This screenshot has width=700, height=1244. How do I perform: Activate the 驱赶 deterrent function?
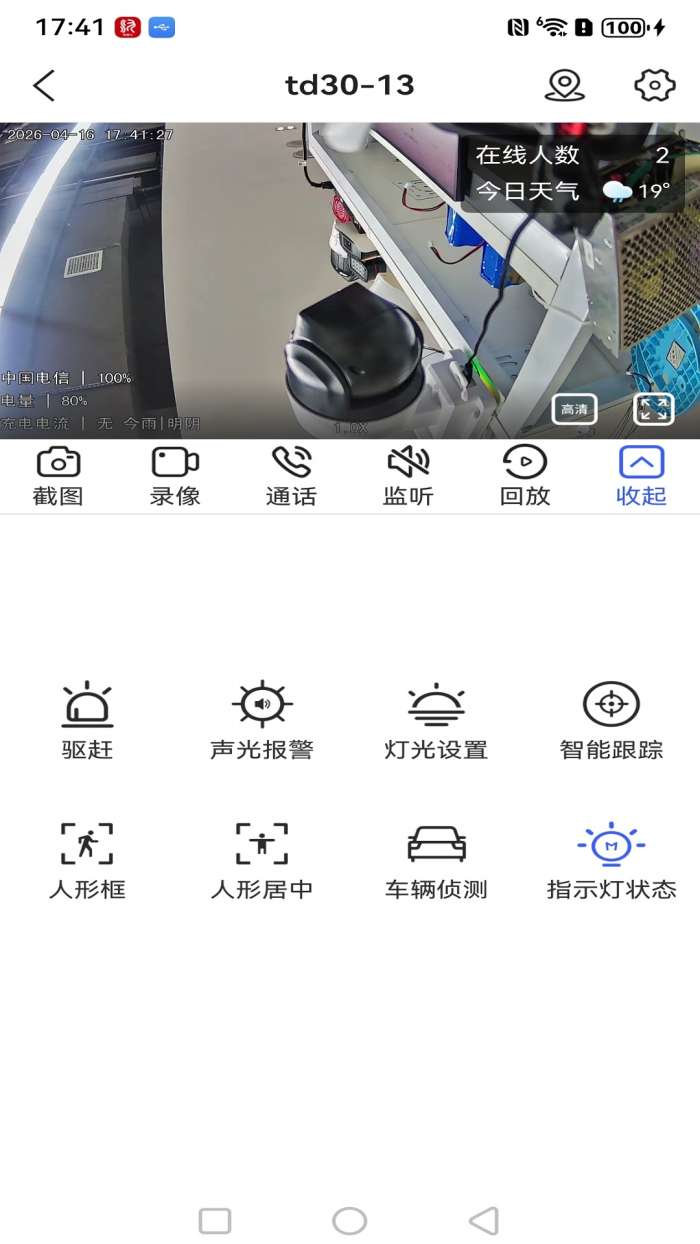click(87, 720)
